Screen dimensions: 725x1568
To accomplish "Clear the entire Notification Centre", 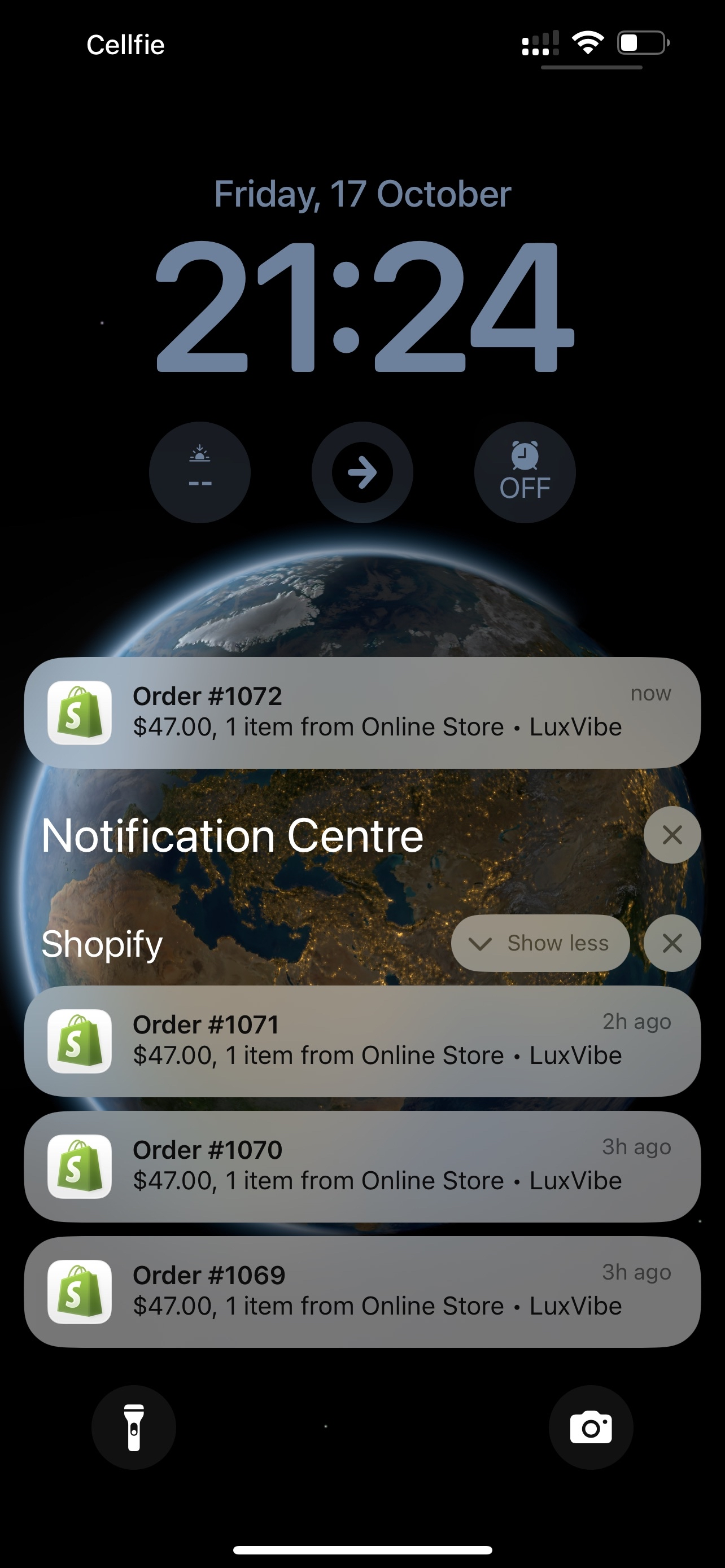I will [671, 835].
